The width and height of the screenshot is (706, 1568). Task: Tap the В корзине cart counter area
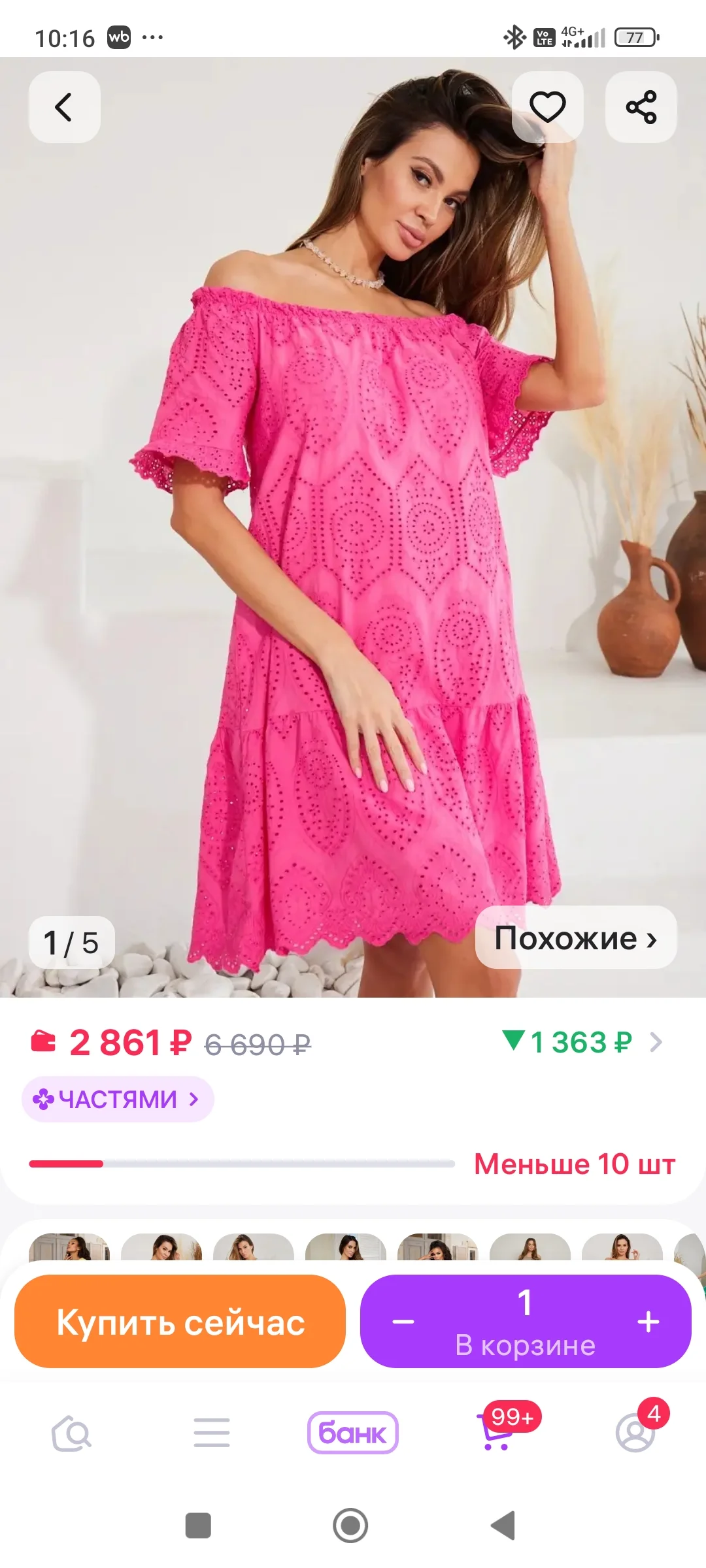click(x=525, y=1346)
